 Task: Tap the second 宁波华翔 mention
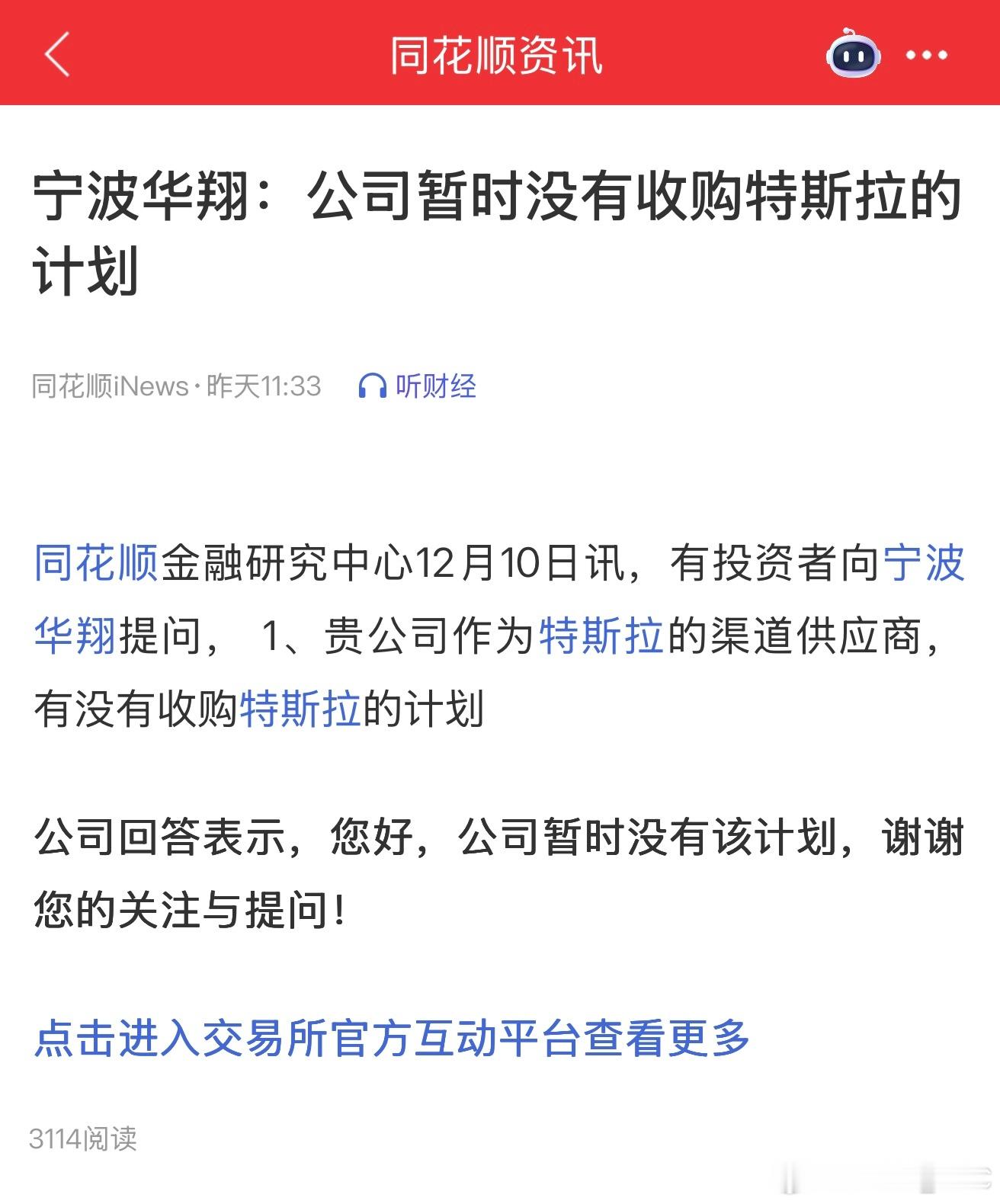[x=72, y=632]
